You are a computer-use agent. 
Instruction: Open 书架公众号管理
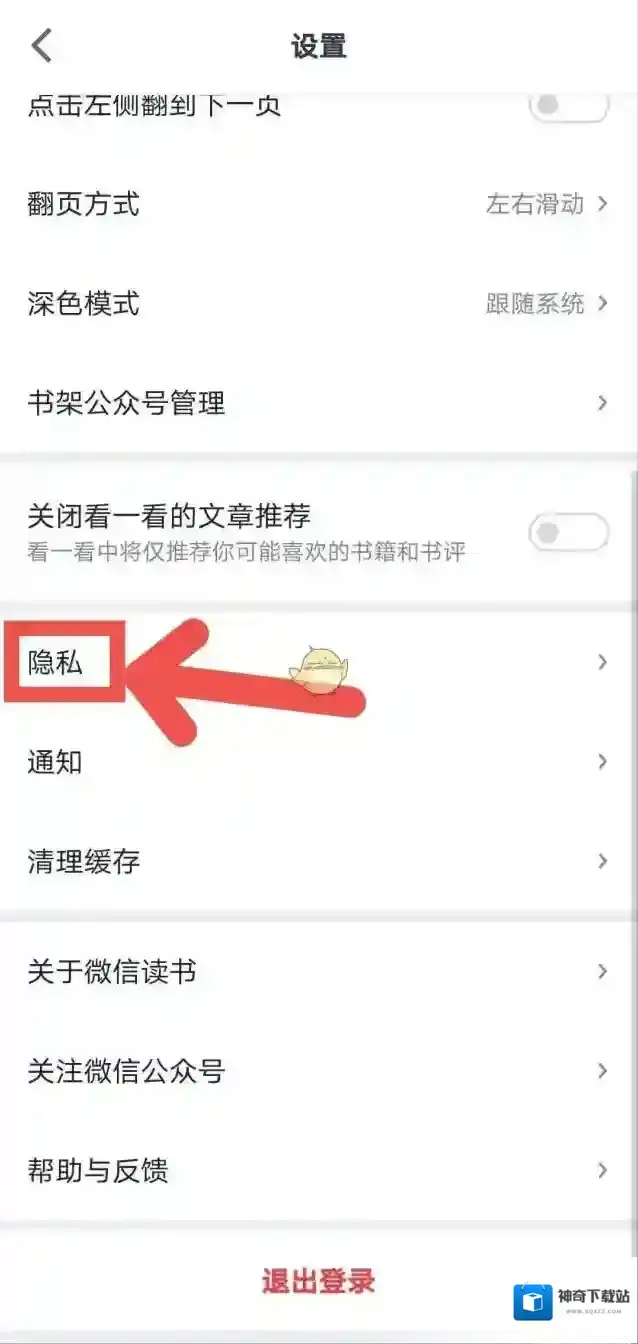click(318, 403)
